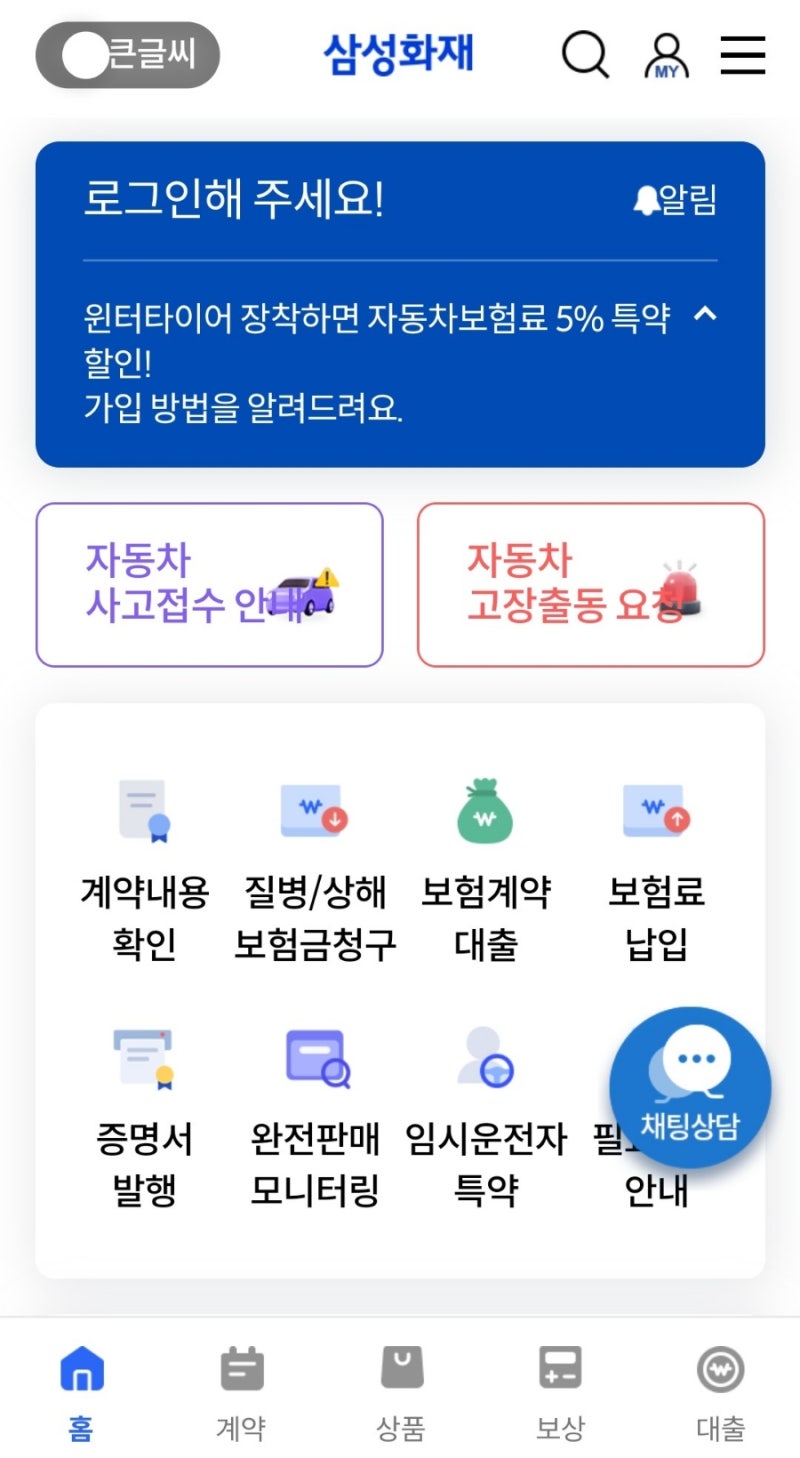Open the MY profile icon
The width and height of the screenshot is (800, 1458).
tap(664, 55)
